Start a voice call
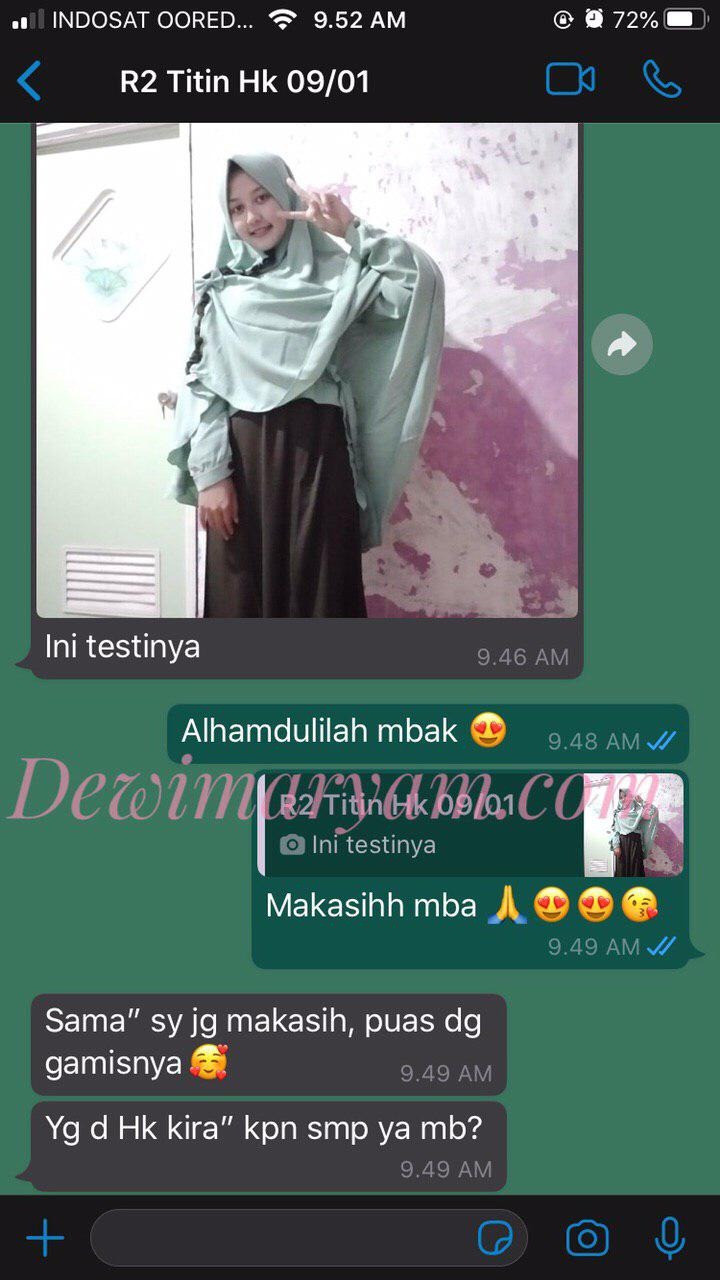This screenshot has height=1280, width=720. click(x=662, y=80)
